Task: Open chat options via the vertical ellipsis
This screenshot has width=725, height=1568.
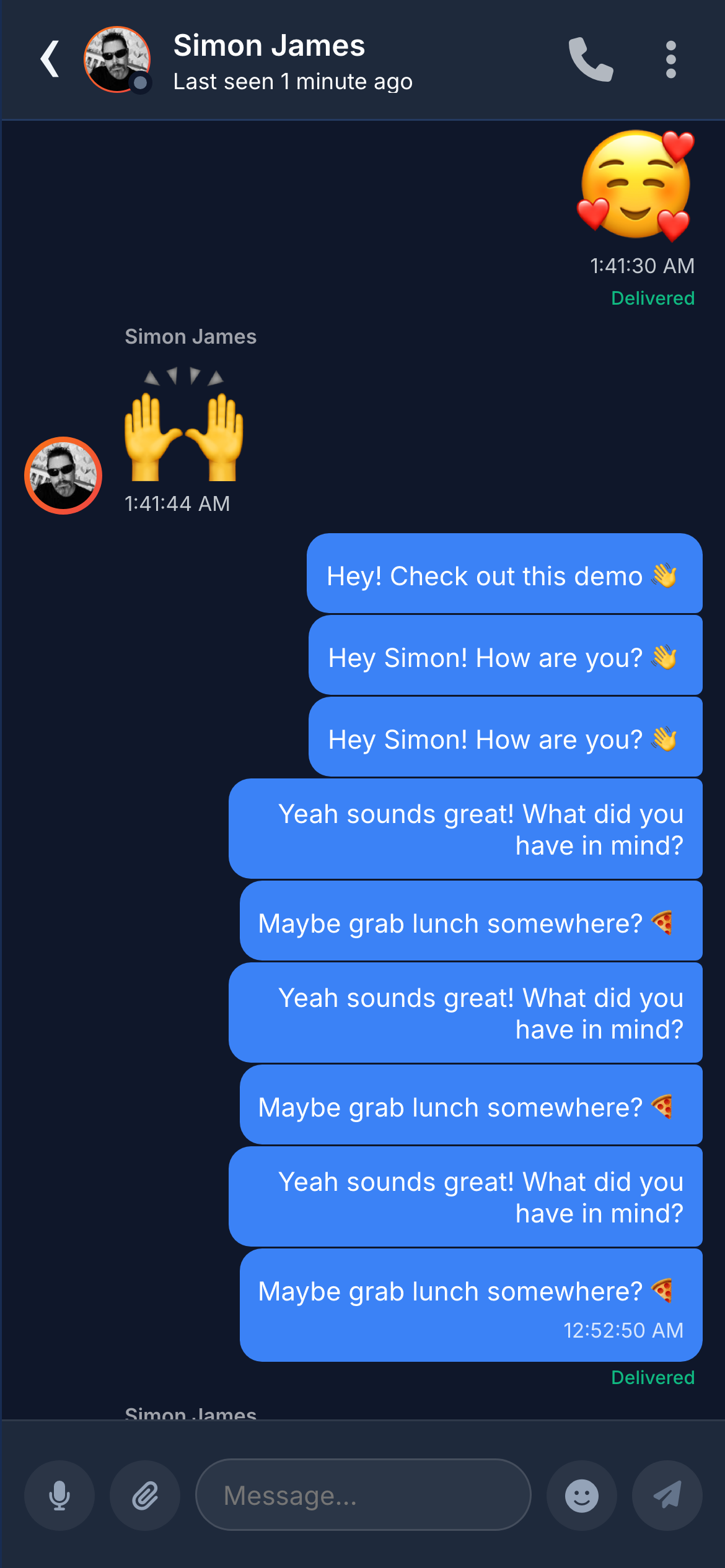Action: (x=670, y=59)
